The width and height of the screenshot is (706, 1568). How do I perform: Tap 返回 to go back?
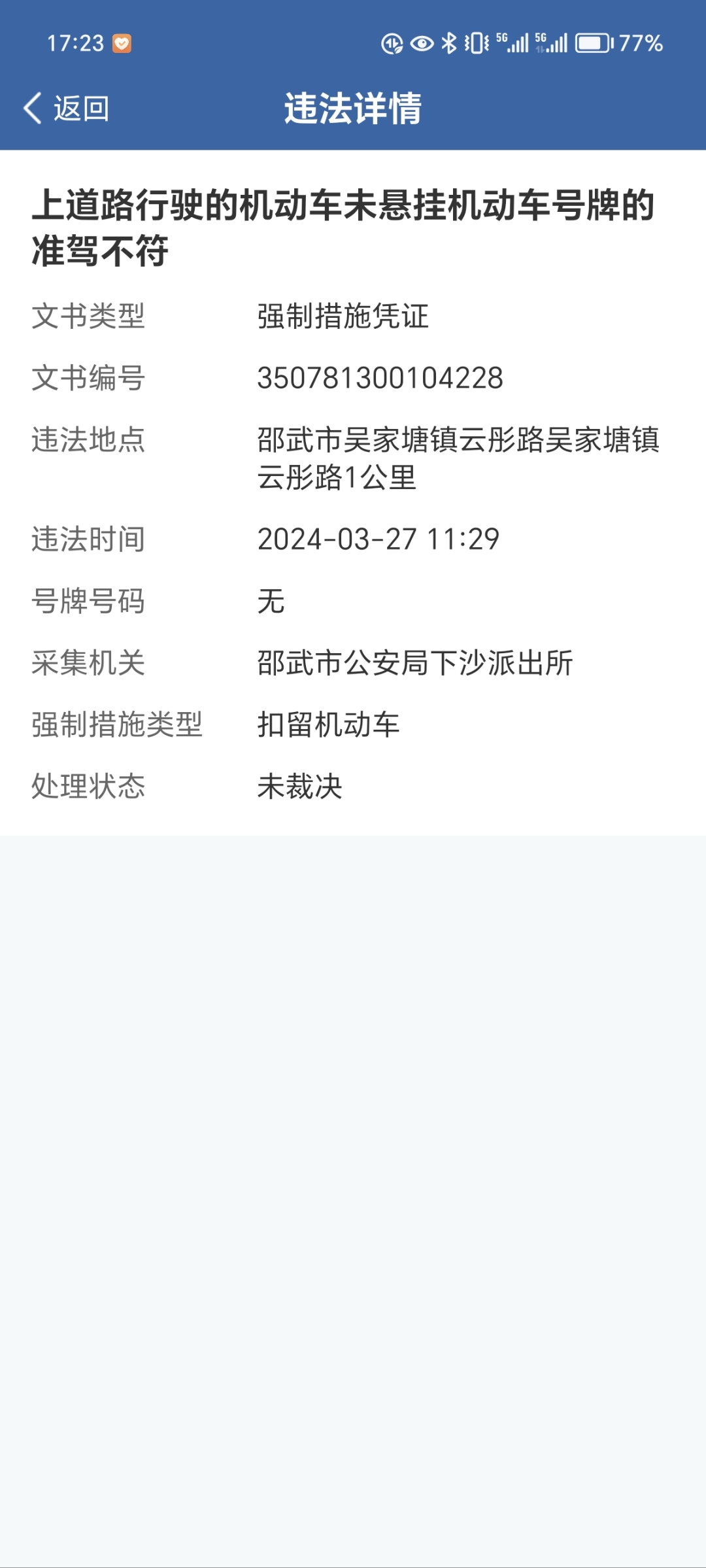[x=82, y=107]
